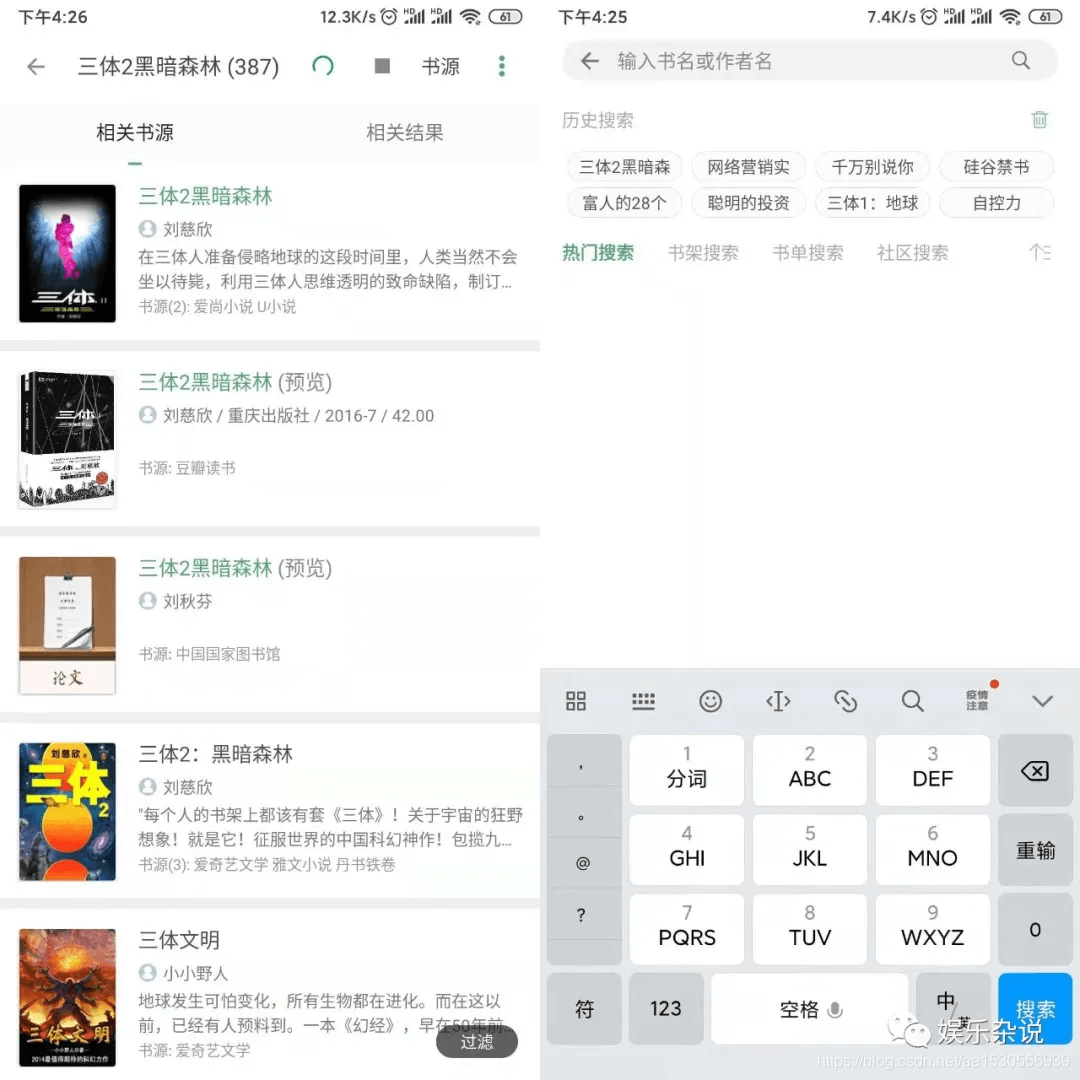Image resolution: width=1080 pixels, height=1080 pixels.
Task: Switch to the 社区搜索 tab
Action: 912,253
